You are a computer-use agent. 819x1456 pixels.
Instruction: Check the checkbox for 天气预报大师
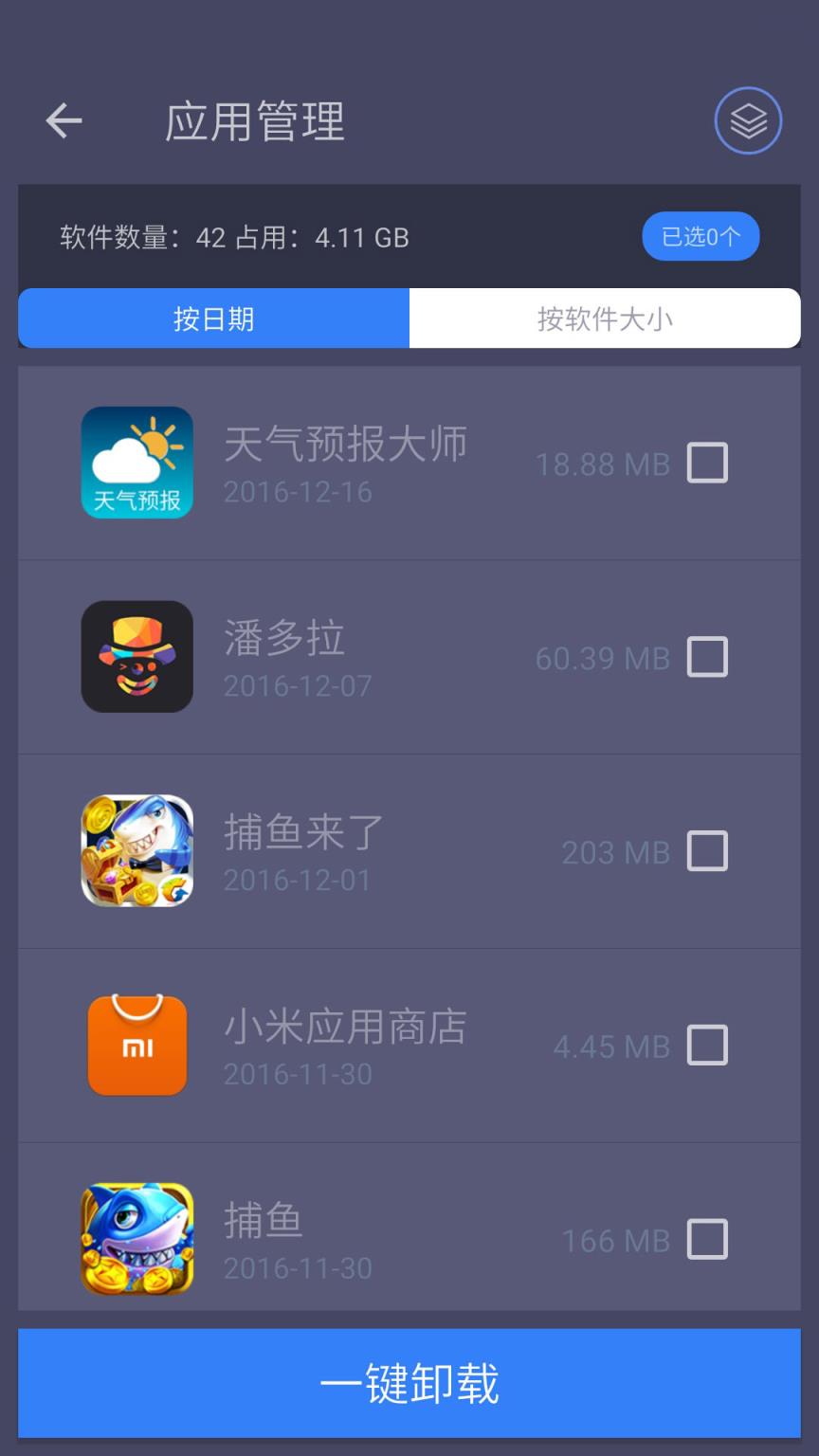point(707,463)
